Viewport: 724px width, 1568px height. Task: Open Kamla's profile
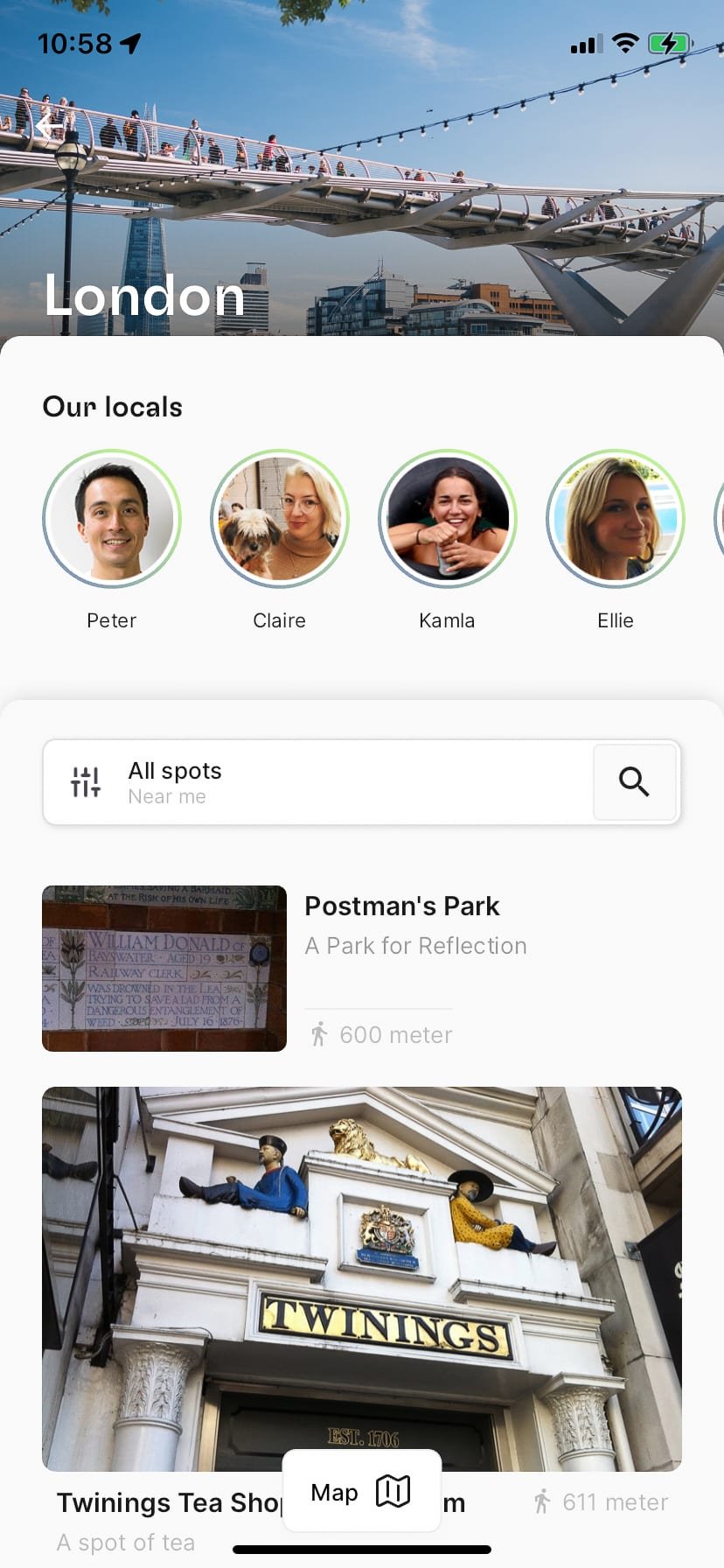pos(448,519)
